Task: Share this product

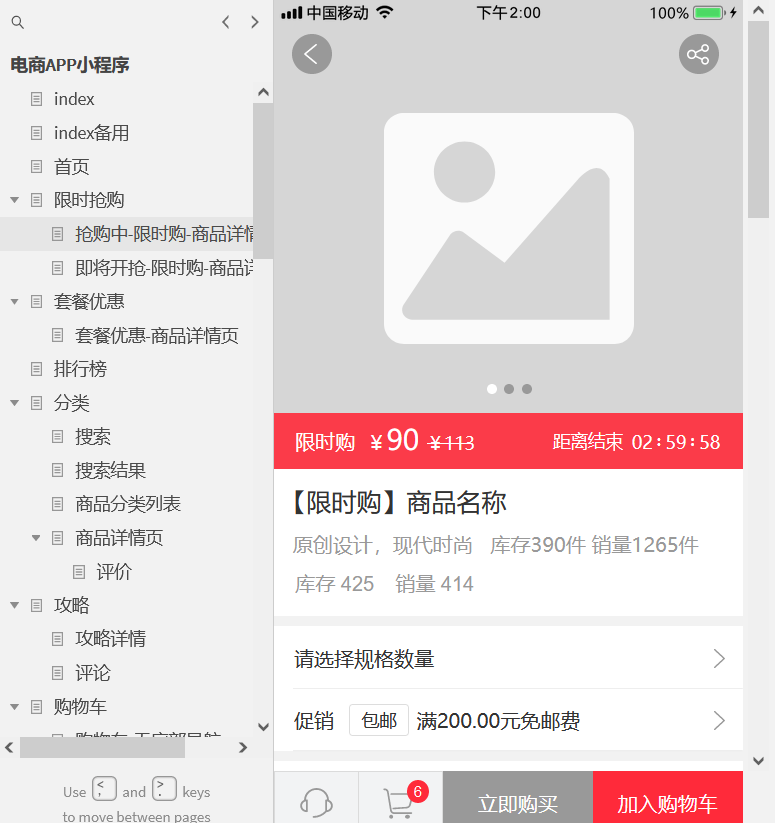Action: click(x=698, y=54)
